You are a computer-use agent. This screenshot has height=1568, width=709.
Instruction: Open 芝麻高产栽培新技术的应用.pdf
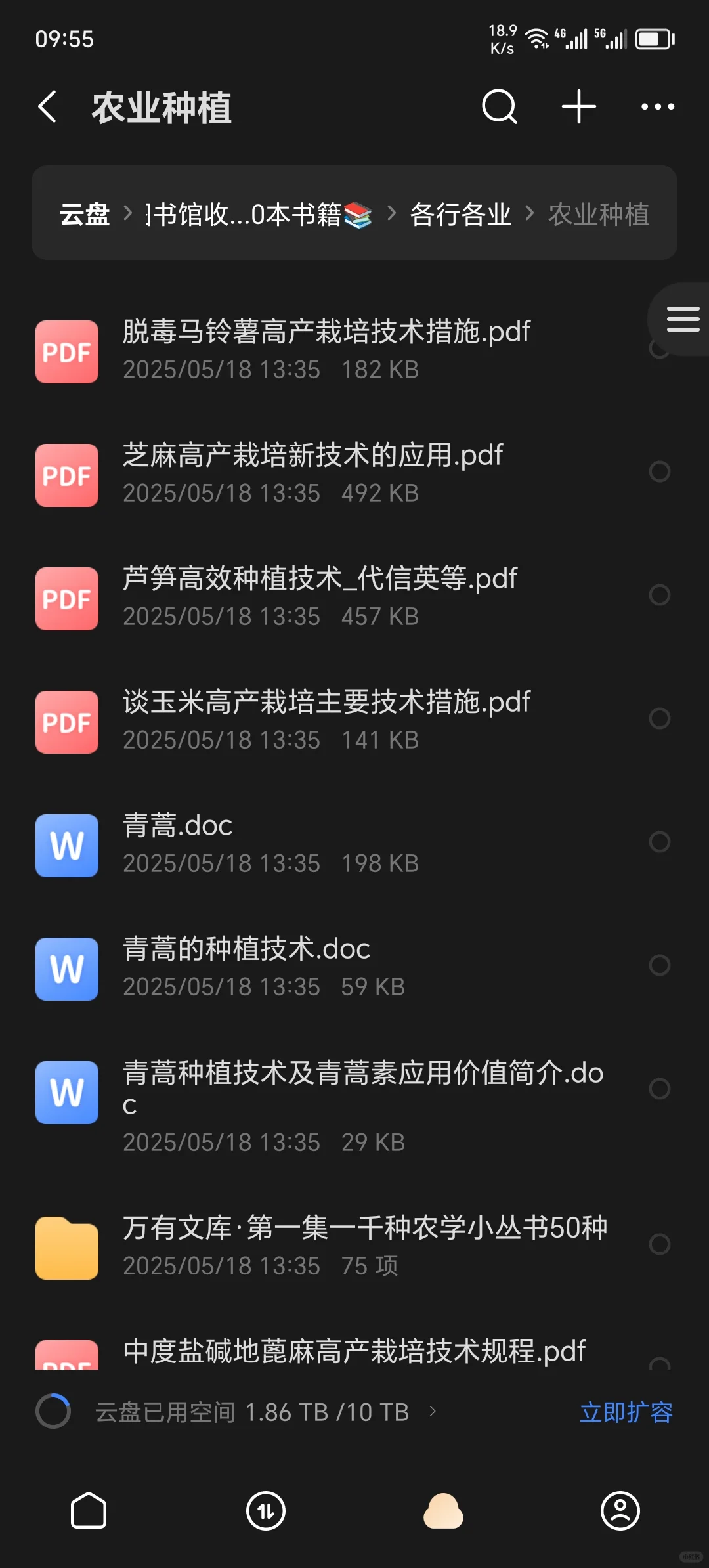pos(312,473)
